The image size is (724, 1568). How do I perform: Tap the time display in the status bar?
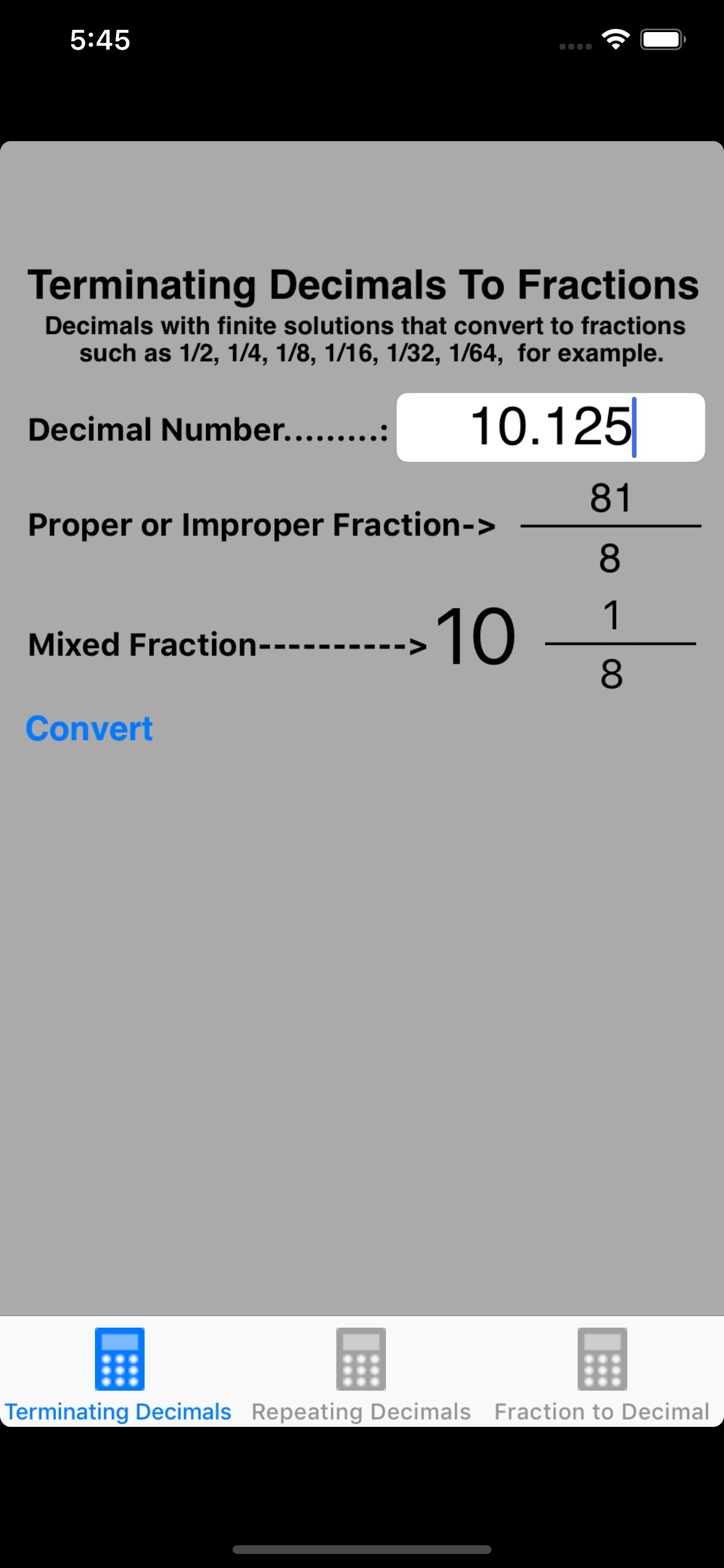coord(99,38)
